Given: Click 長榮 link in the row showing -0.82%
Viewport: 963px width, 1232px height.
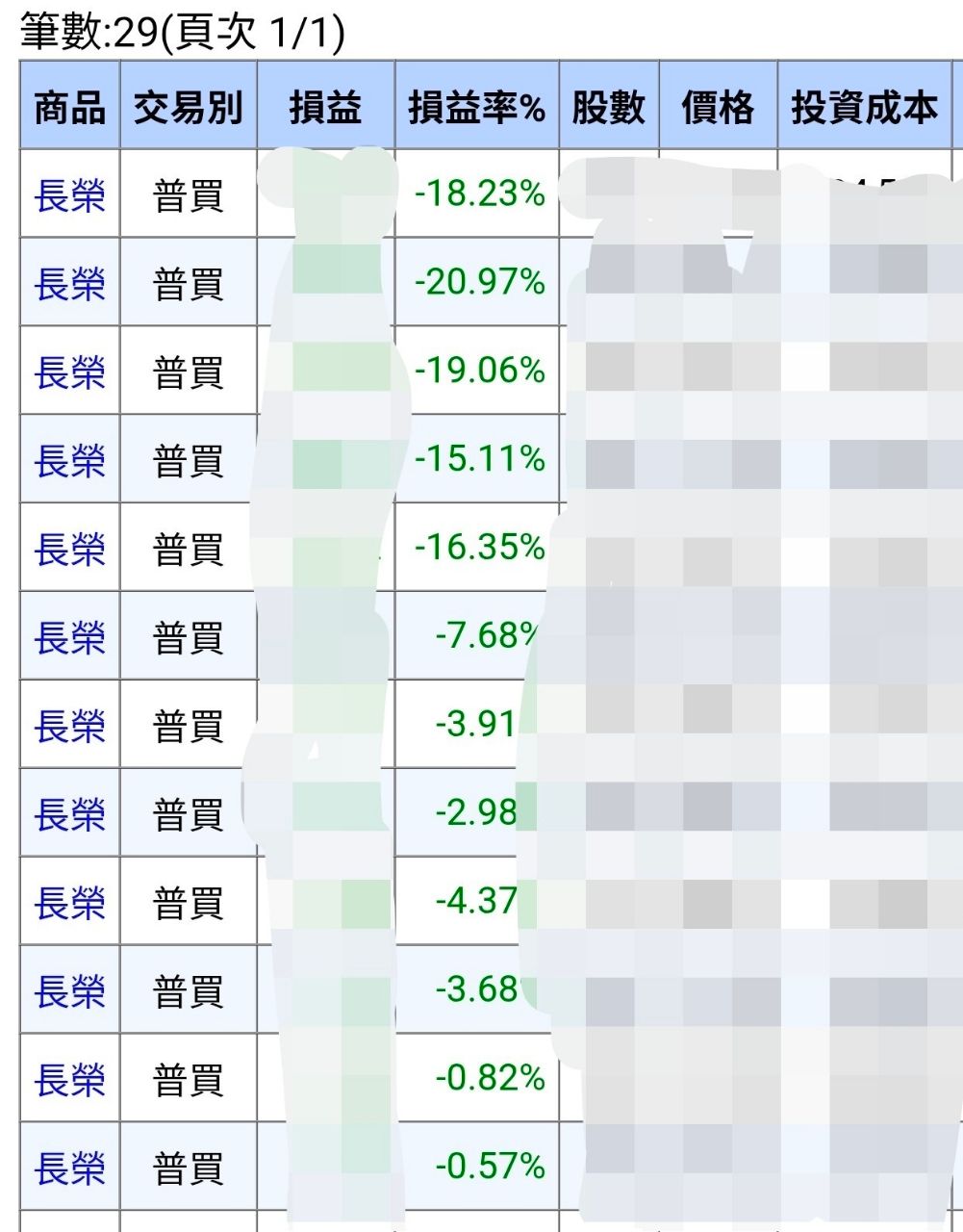Looking at the screenshot, I should pos(67,1079).
